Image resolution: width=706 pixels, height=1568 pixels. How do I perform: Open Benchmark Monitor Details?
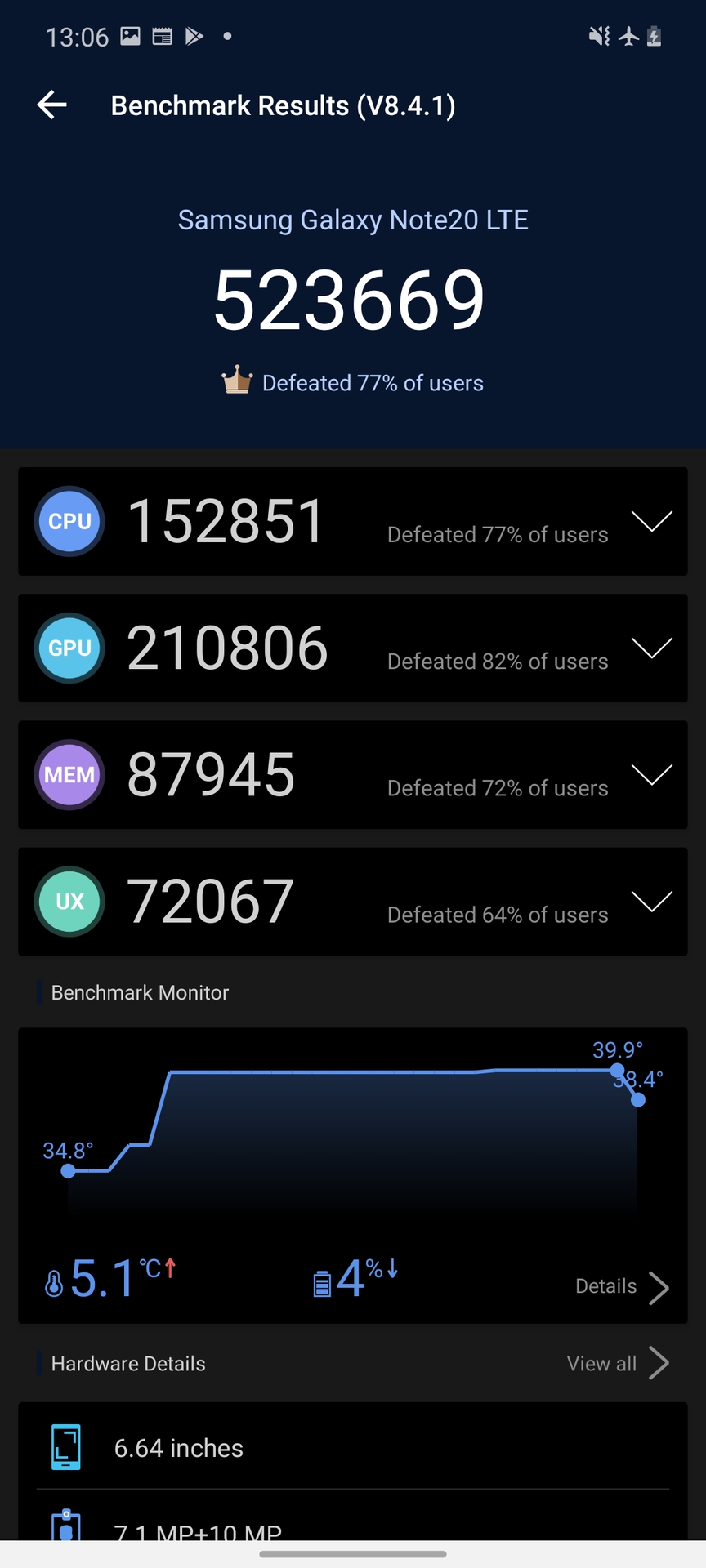pos(622,1286)
